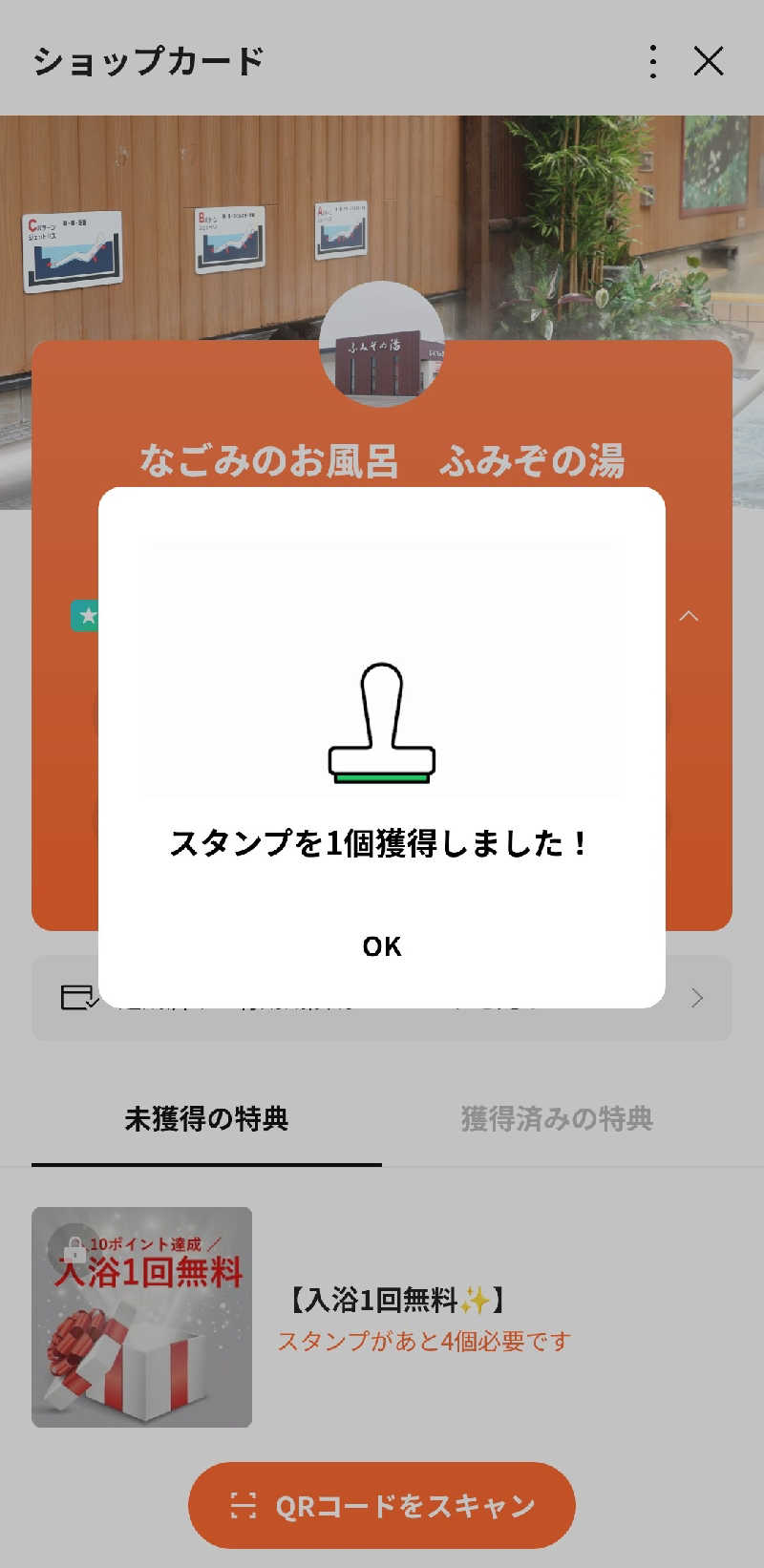This screenshot has width=764, height=1568.
Task: Tap the QR code icon on the scan button
Action: click(243, 1504)
